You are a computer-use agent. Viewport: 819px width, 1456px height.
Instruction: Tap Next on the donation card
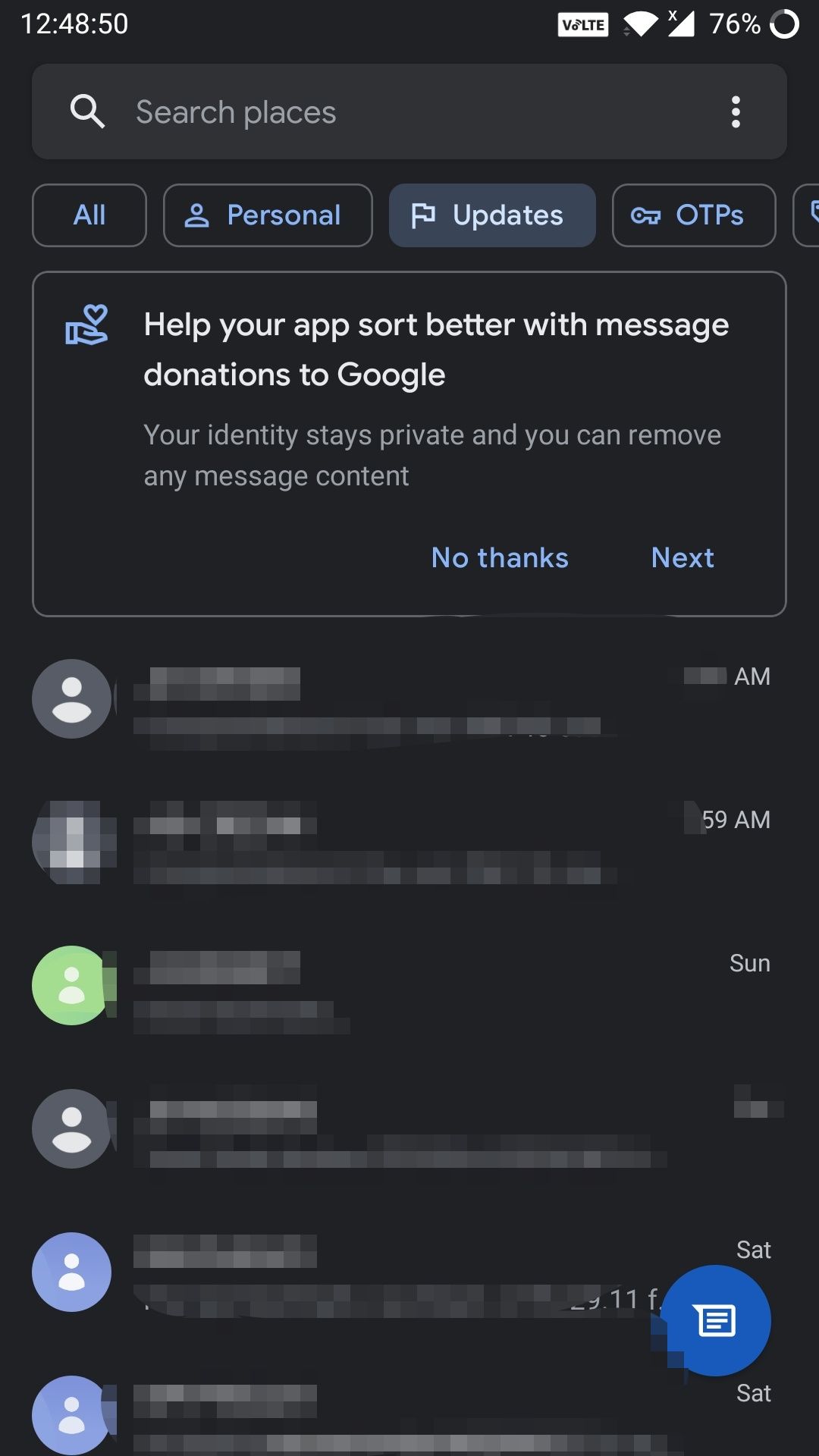coord(681,557)
